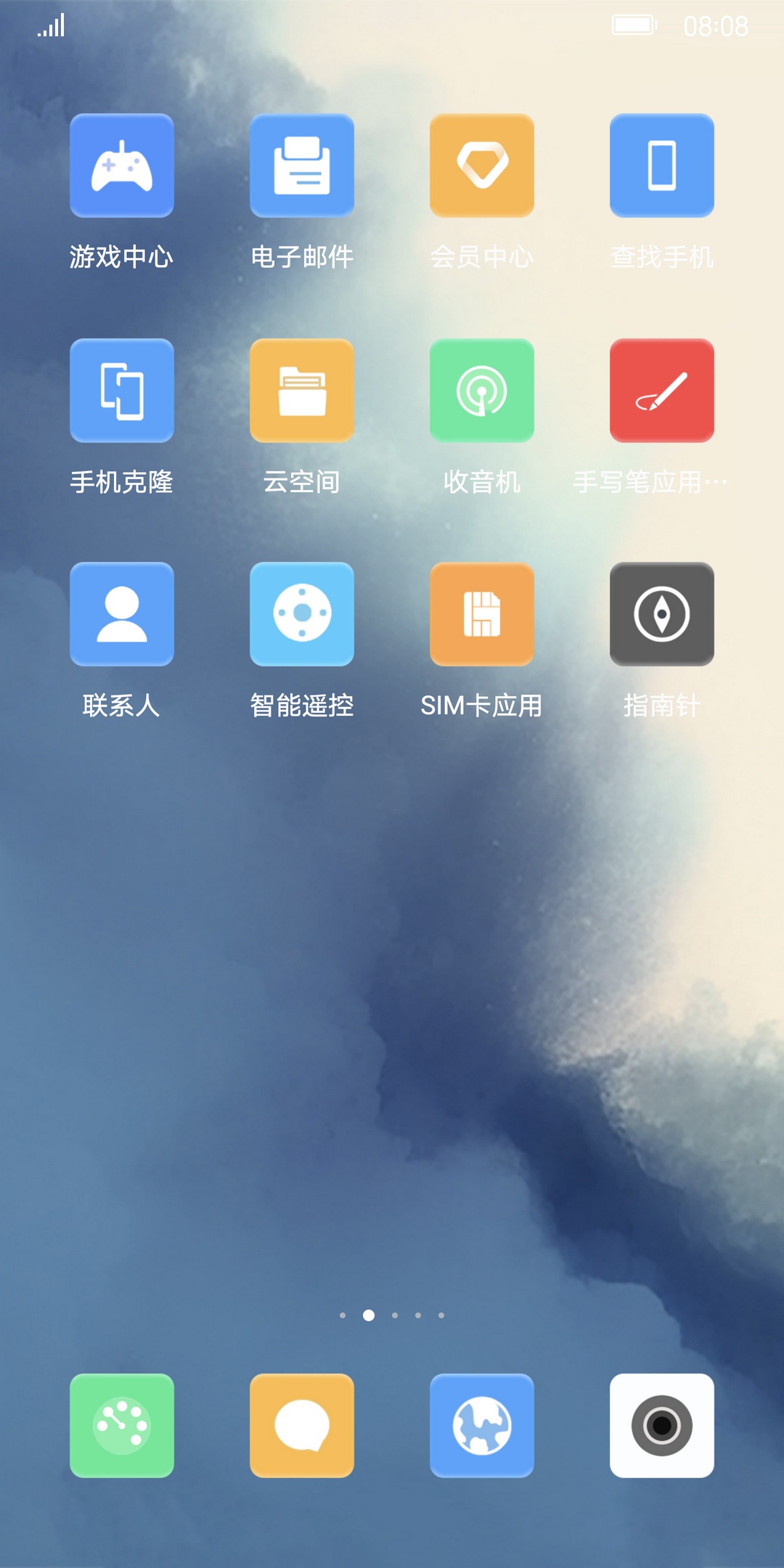
Task: Open the SIM卡应用 app
Action: (481, 614)
